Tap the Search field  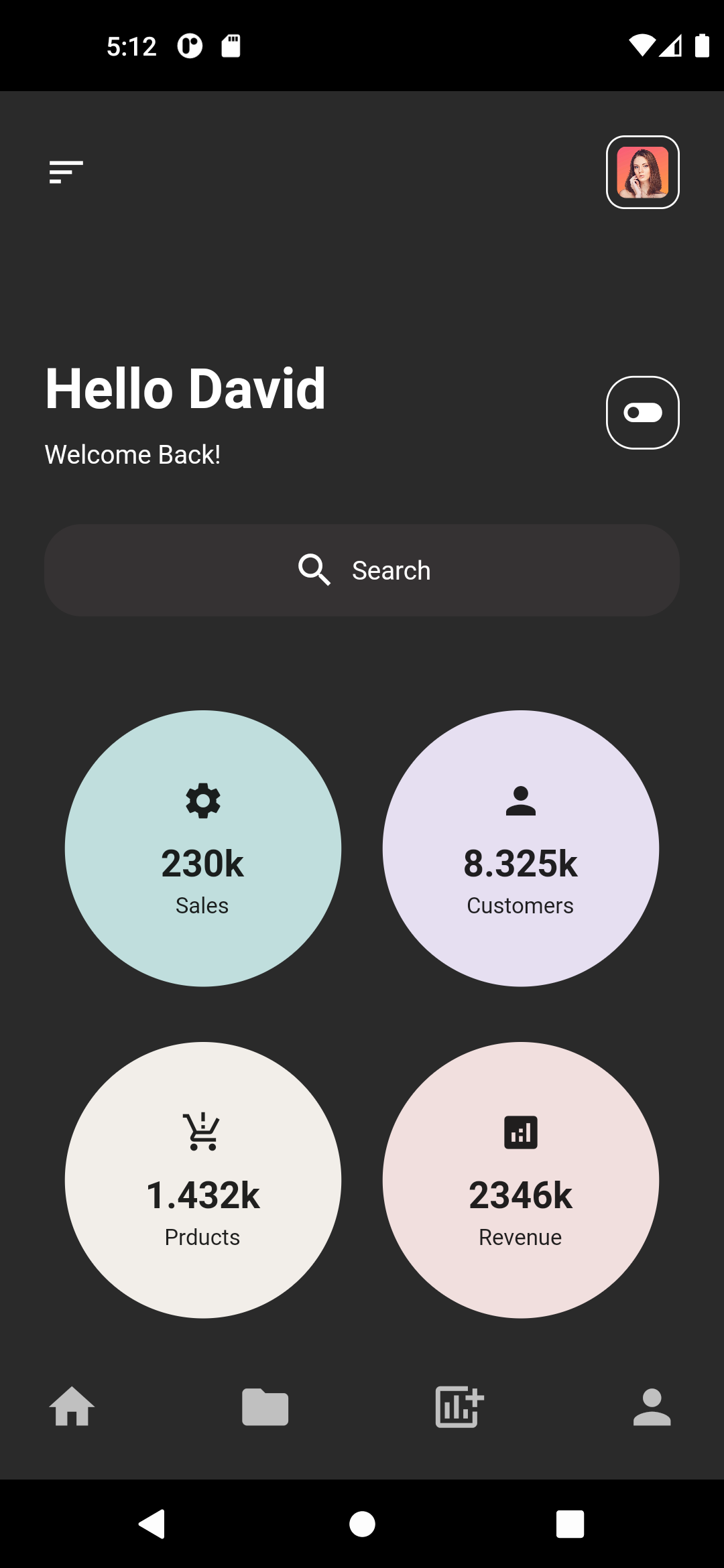pyautogui.click(x=362, y=570)
